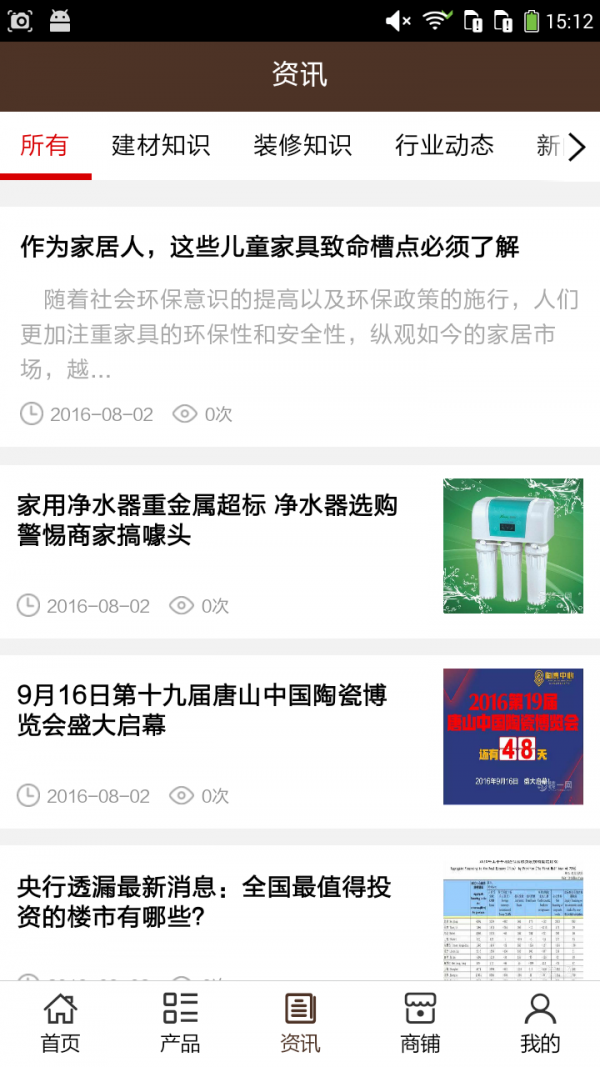This screenshot has width=600, height=1067.
Task: Tap the right arrow to show more categories
Action: click(x=577, y=148)
